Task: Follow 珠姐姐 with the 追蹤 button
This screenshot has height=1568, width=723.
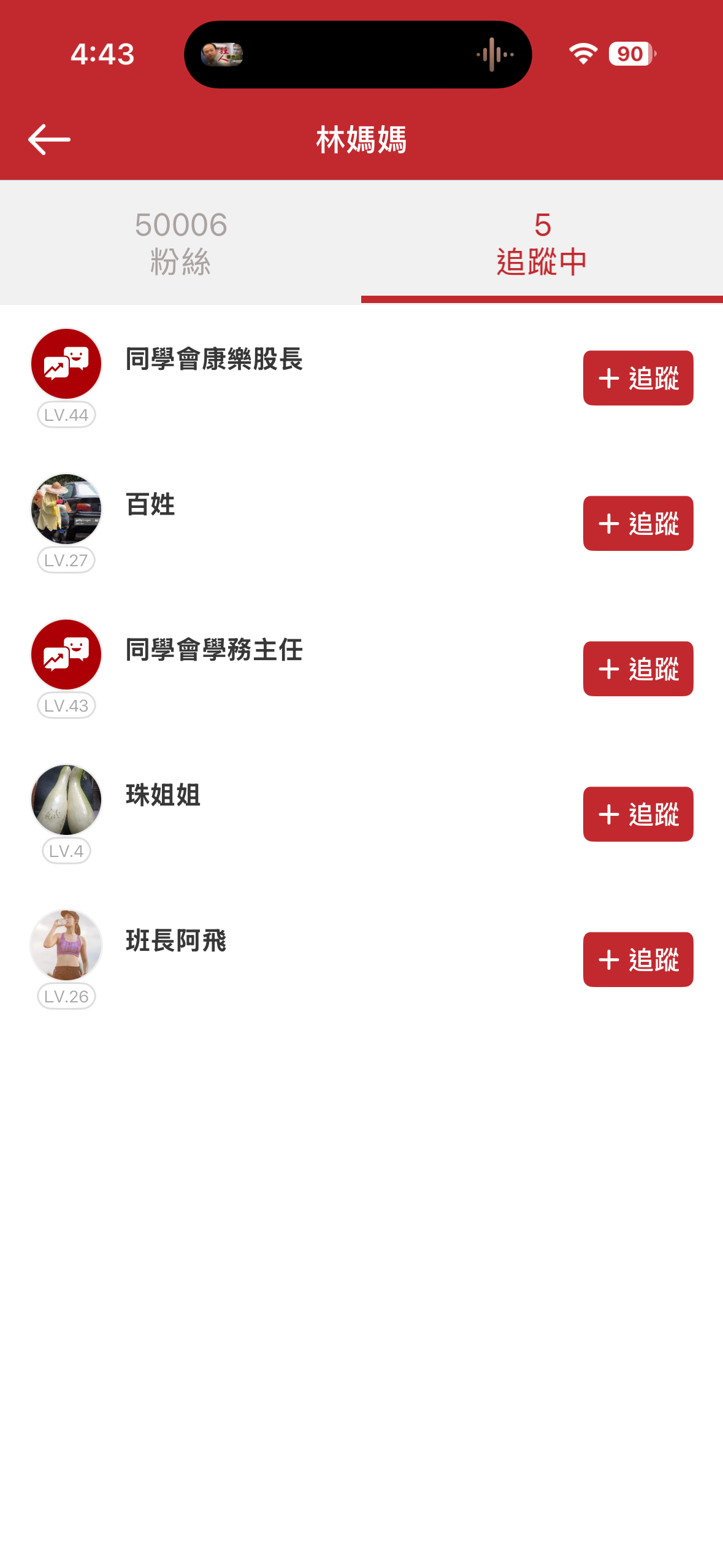Action: [638, 814]
